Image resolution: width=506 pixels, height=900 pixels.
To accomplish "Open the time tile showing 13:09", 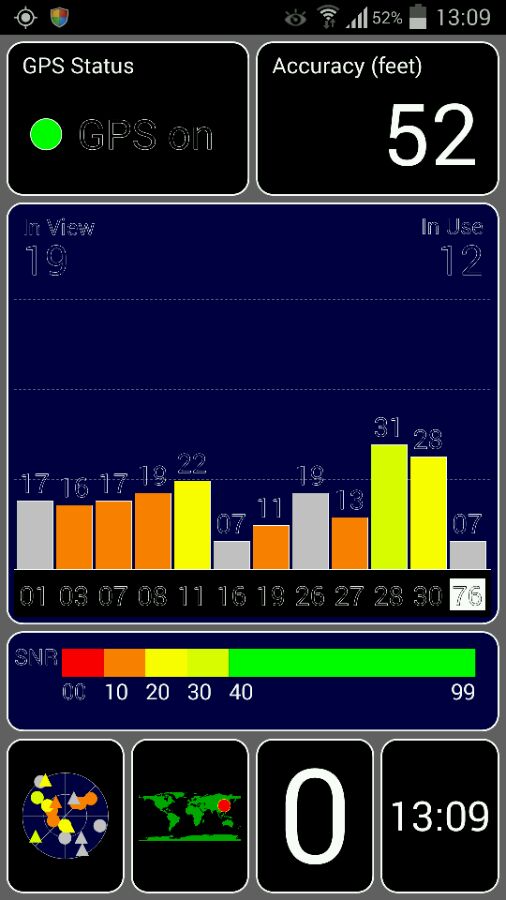I will pos(440,816).
